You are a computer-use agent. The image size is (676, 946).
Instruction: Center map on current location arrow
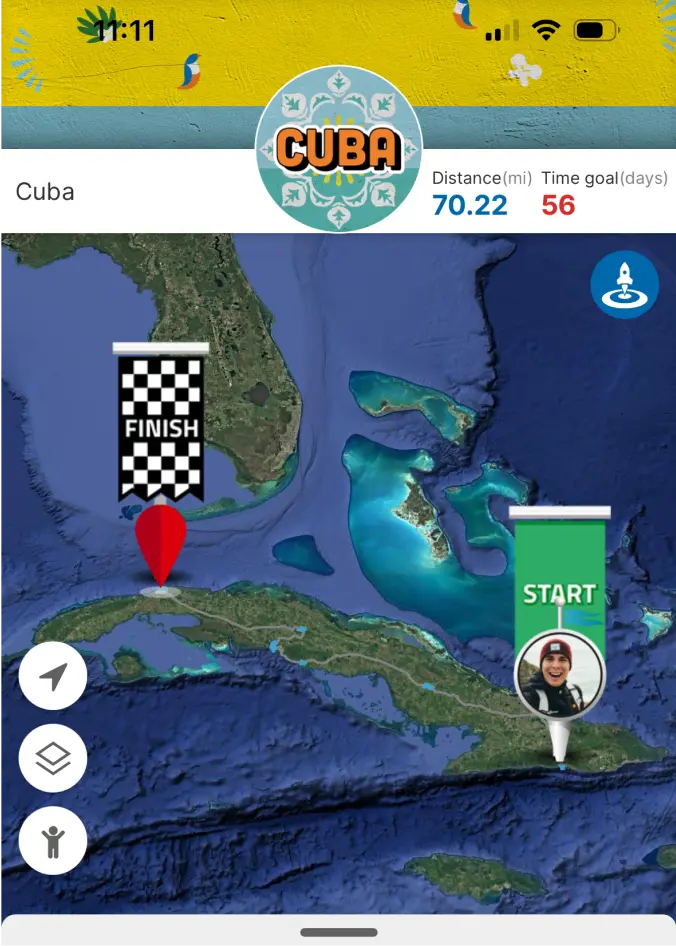[53, 677]
